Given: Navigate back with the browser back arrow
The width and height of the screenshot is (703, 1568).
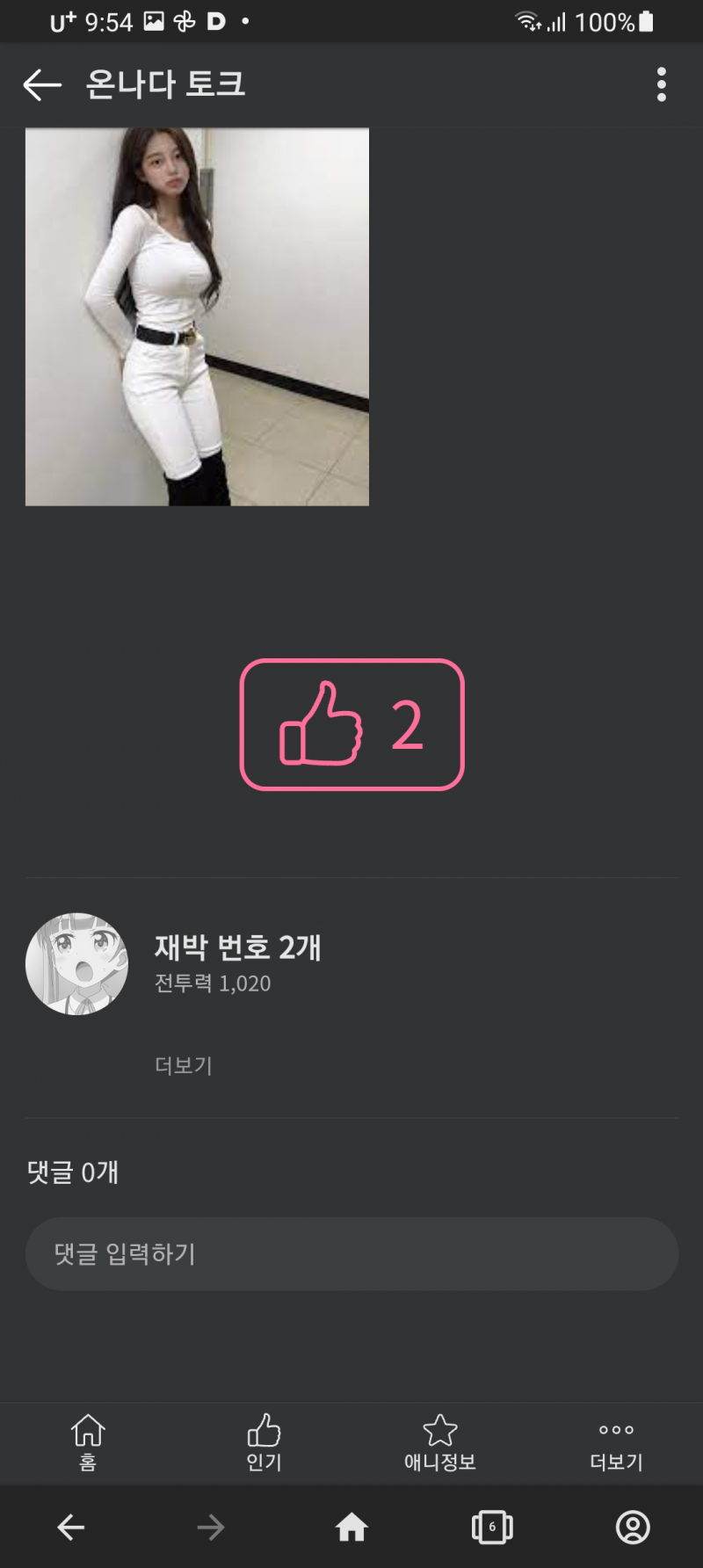Looking at the screenshot, I should tap(71, 1528).
